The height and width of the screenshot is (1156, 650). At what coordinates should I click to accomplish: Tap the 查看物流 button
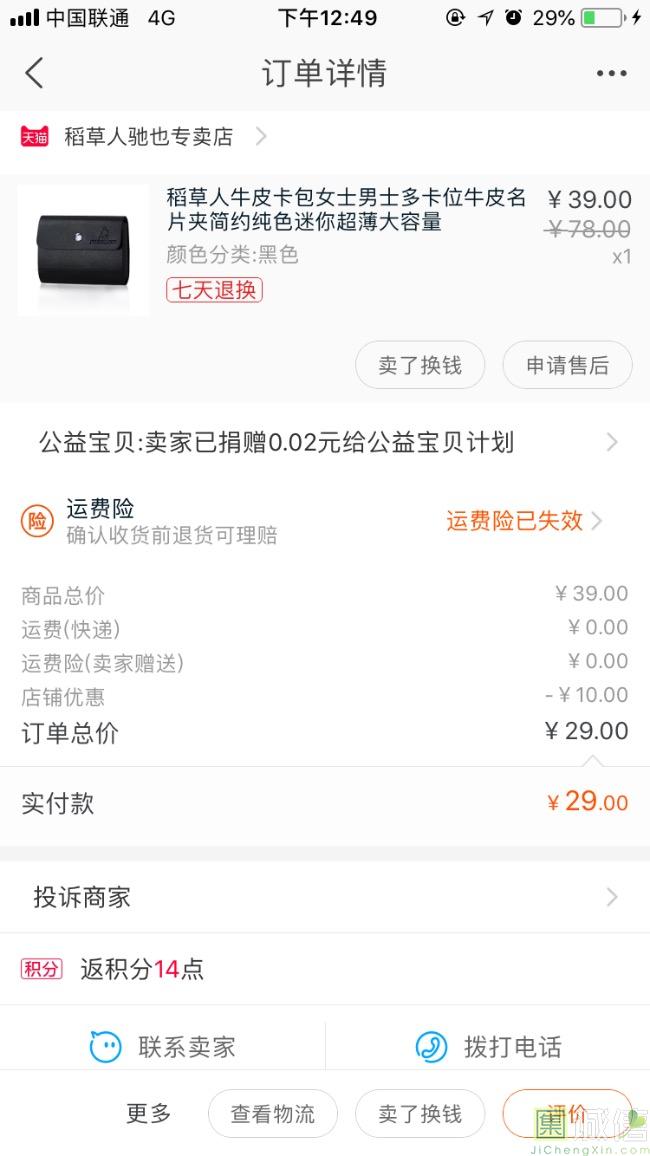coord(273,1114)
